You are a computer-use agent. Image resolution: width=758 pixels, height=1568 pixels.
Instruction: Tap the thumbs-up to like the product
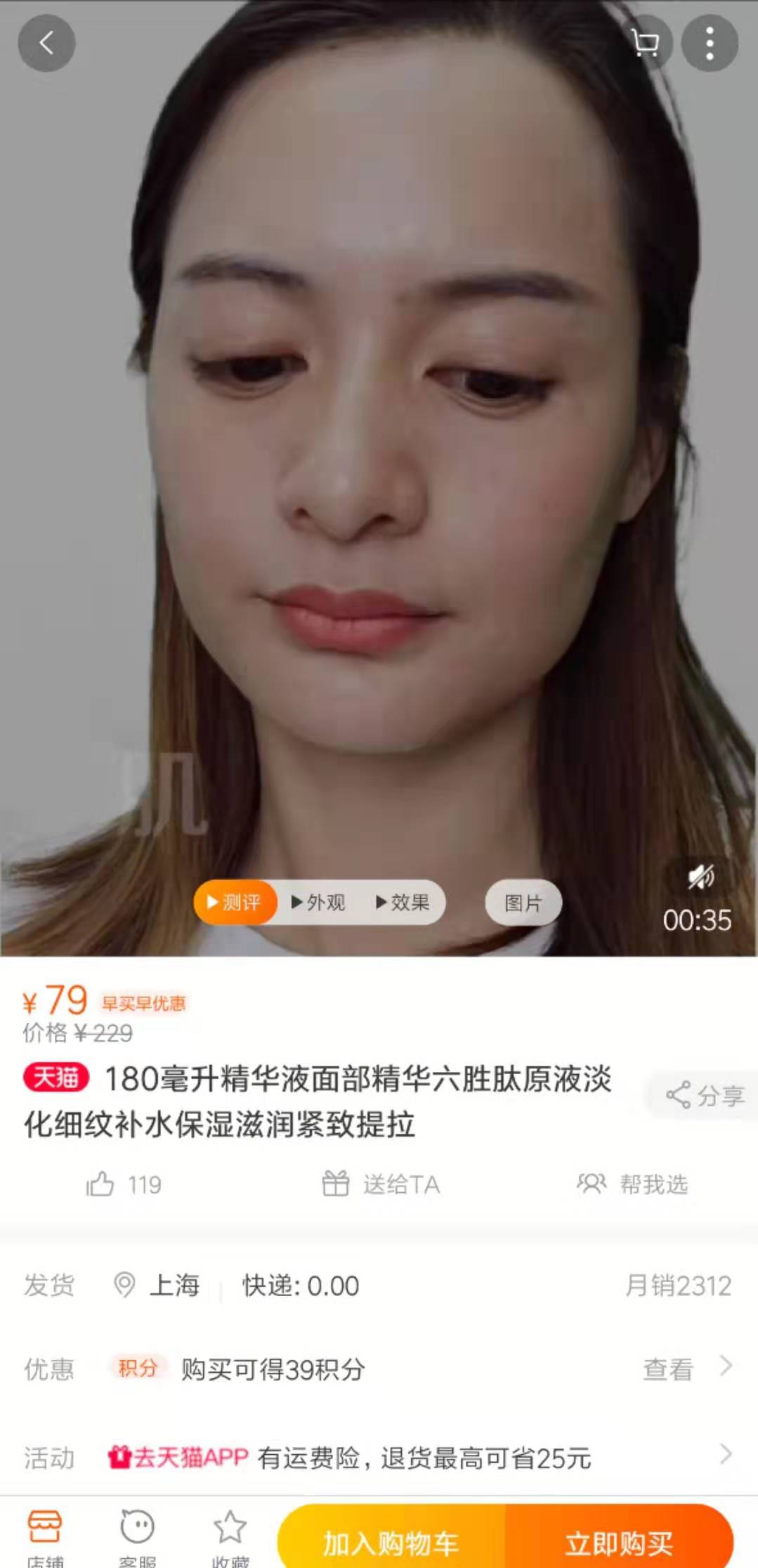coord(100,1183)
